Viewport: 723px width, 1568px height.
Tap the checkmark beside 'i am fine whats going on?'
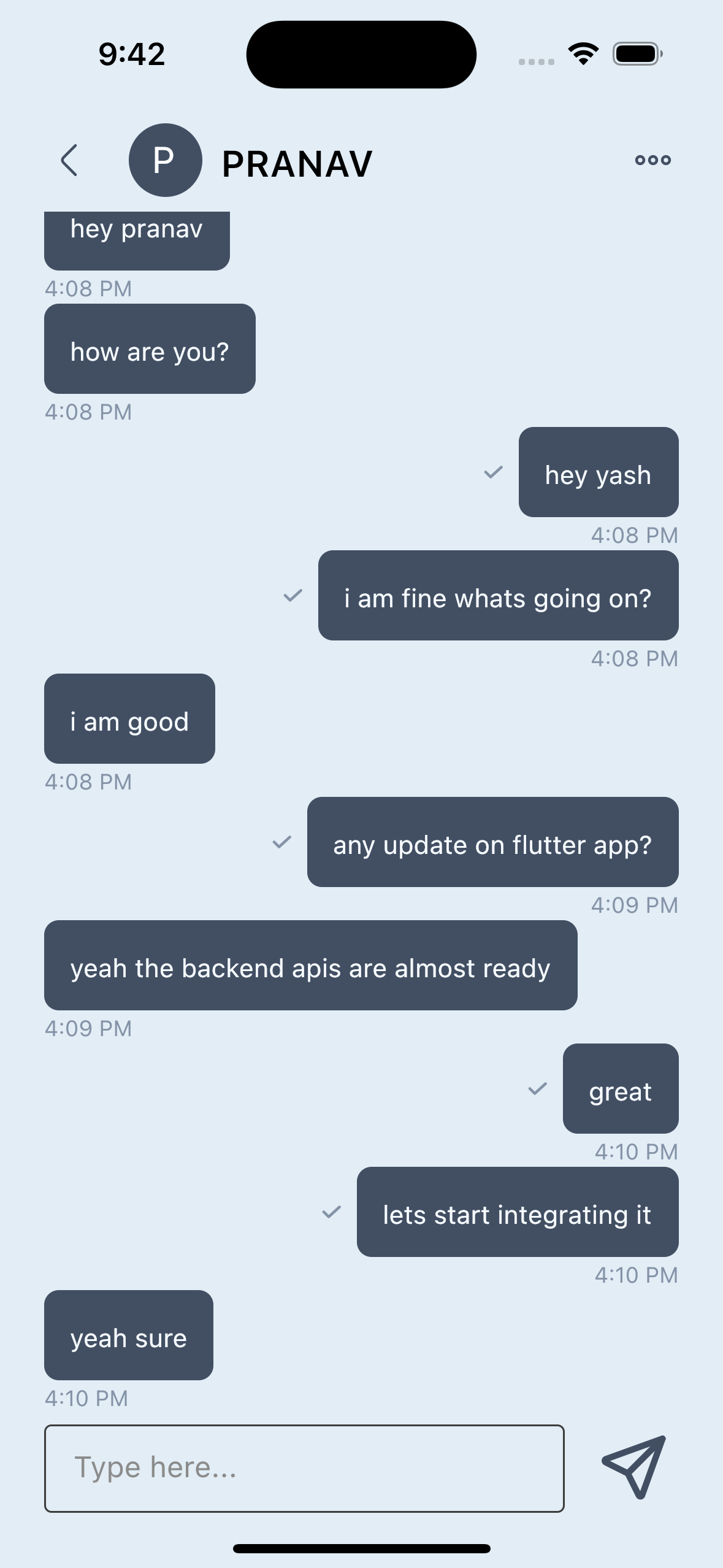click(293, 596)
